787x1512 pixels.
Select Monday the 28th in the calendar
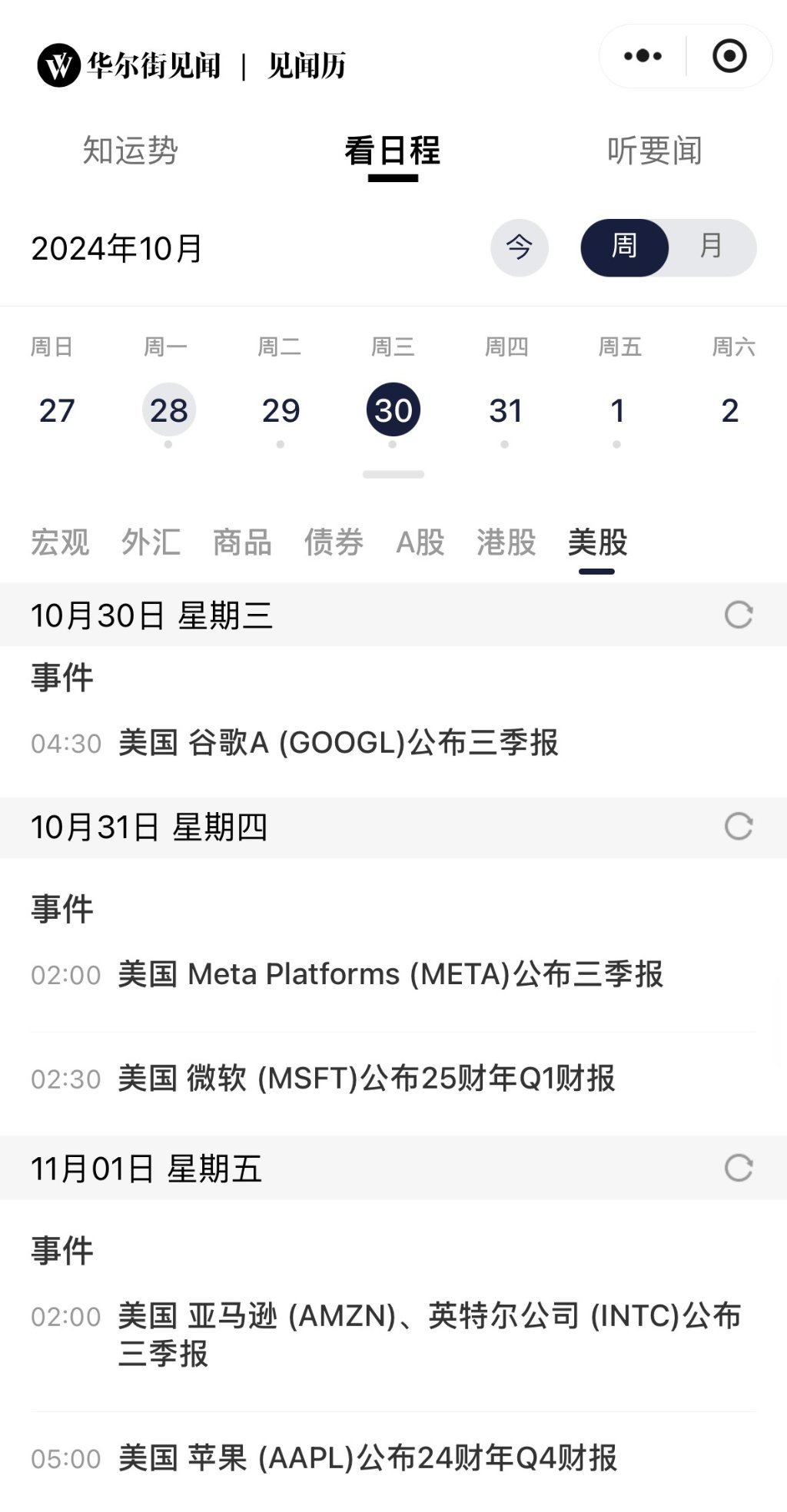[168, 410]
